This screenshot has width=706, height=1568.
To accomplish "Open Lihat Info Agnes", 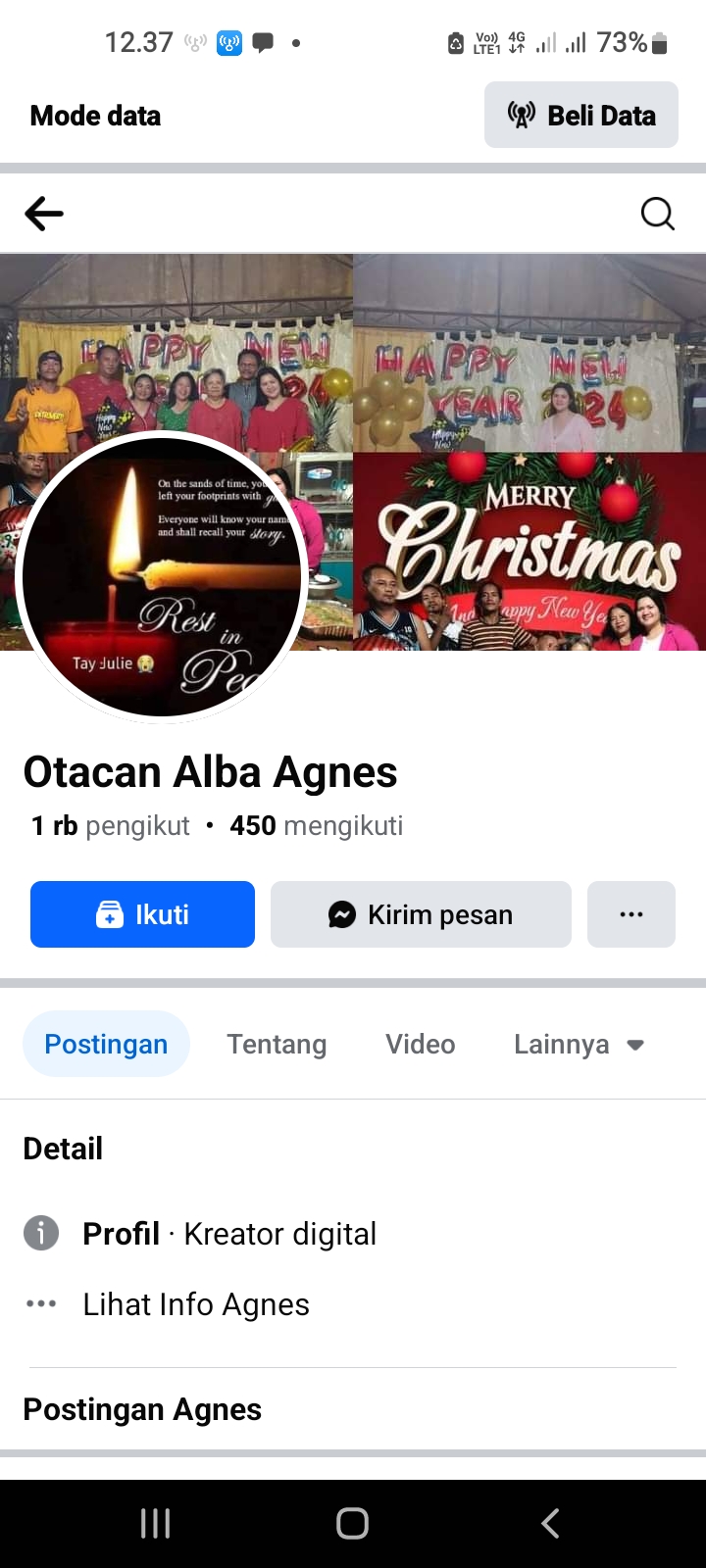I will pos(196,1304).
